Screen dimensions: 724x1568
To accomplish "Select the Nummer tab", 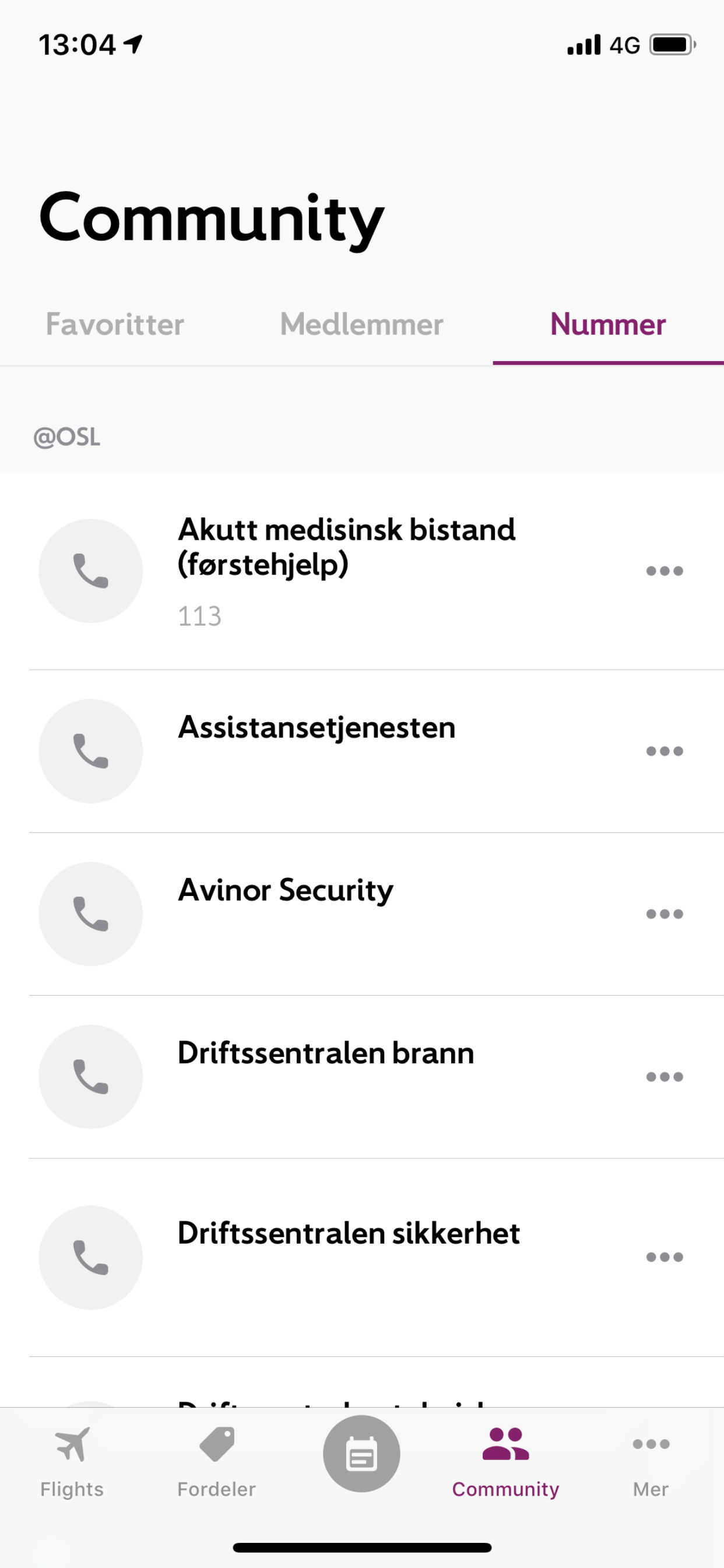I will (x=608, y=324).
